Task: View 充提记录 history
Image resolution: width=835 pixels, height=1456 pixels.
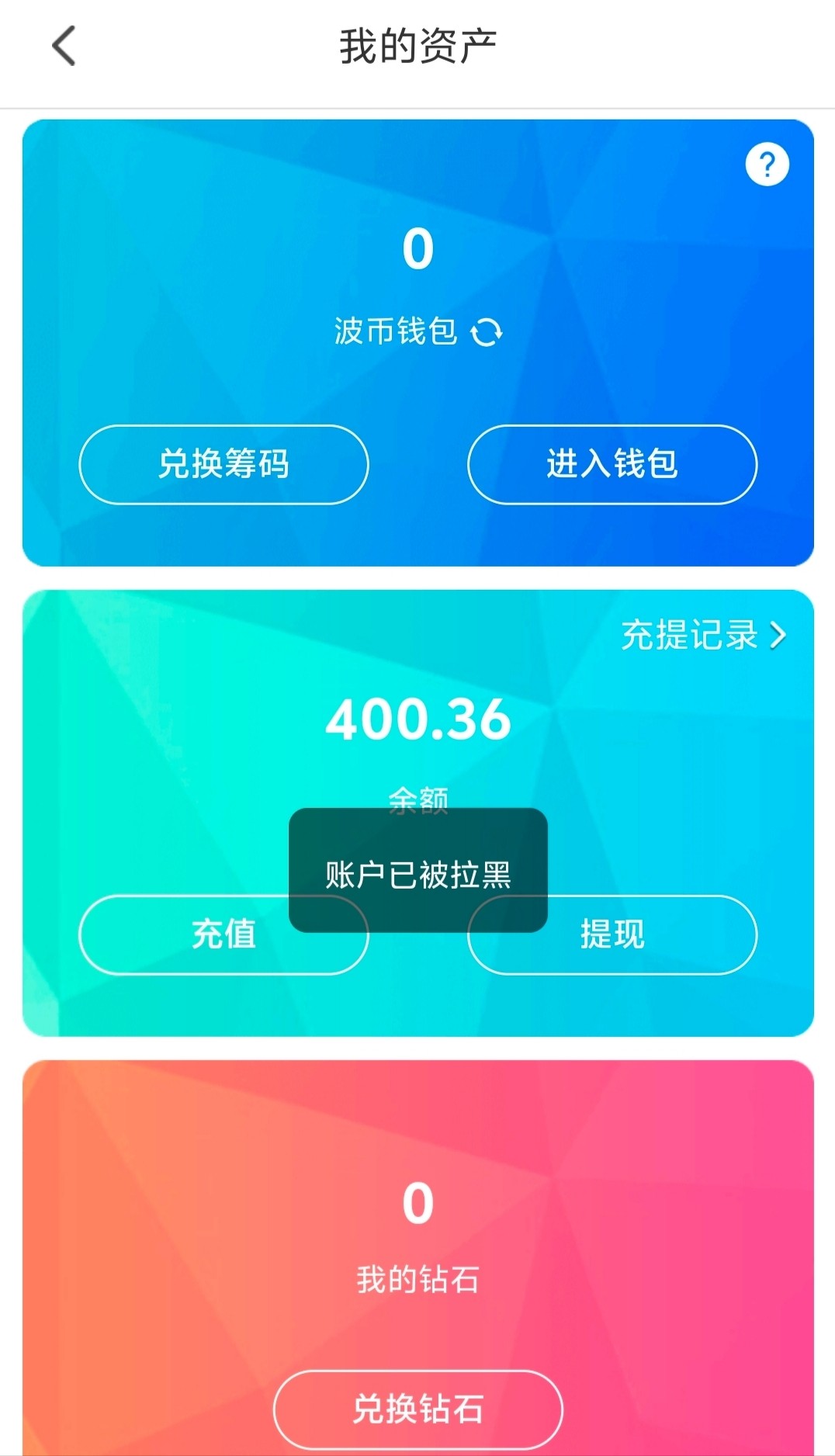Action: pyautogui.click(x=703, y=635)
